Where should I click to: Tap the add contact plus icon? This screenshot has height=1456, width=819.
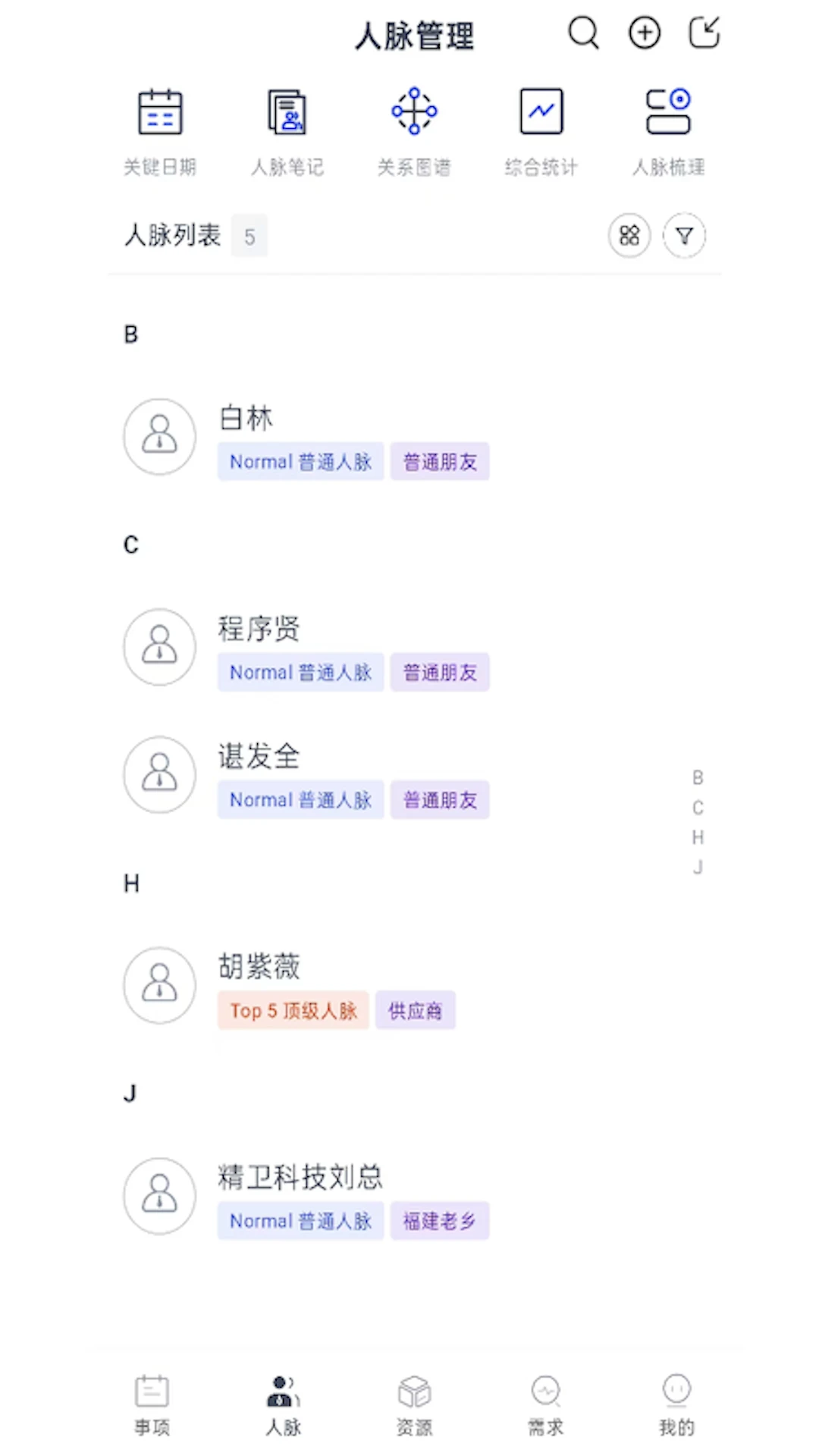(x=644, y=33)
